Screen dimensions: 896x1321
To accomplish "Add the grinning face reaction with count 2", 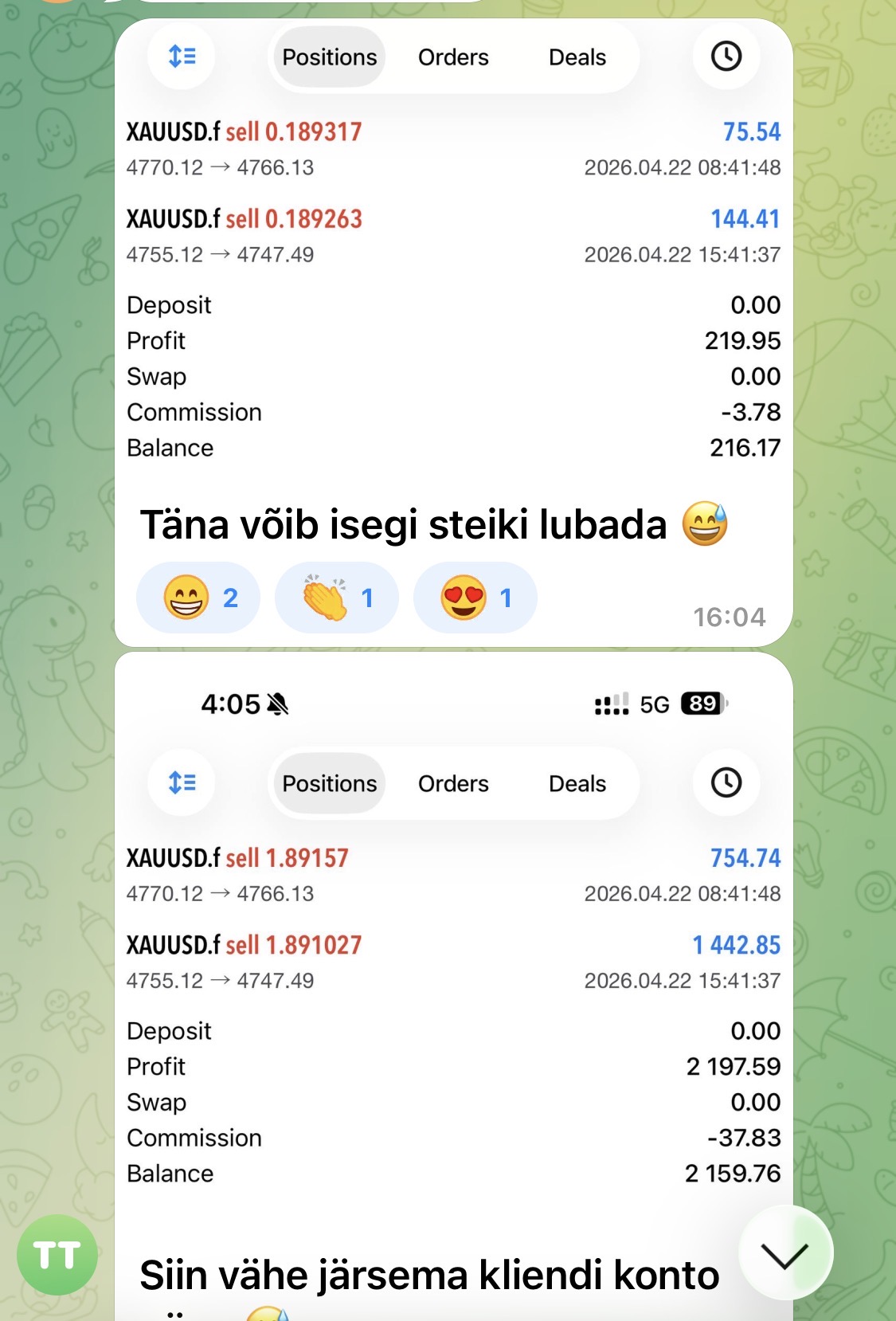I will 198,598.
